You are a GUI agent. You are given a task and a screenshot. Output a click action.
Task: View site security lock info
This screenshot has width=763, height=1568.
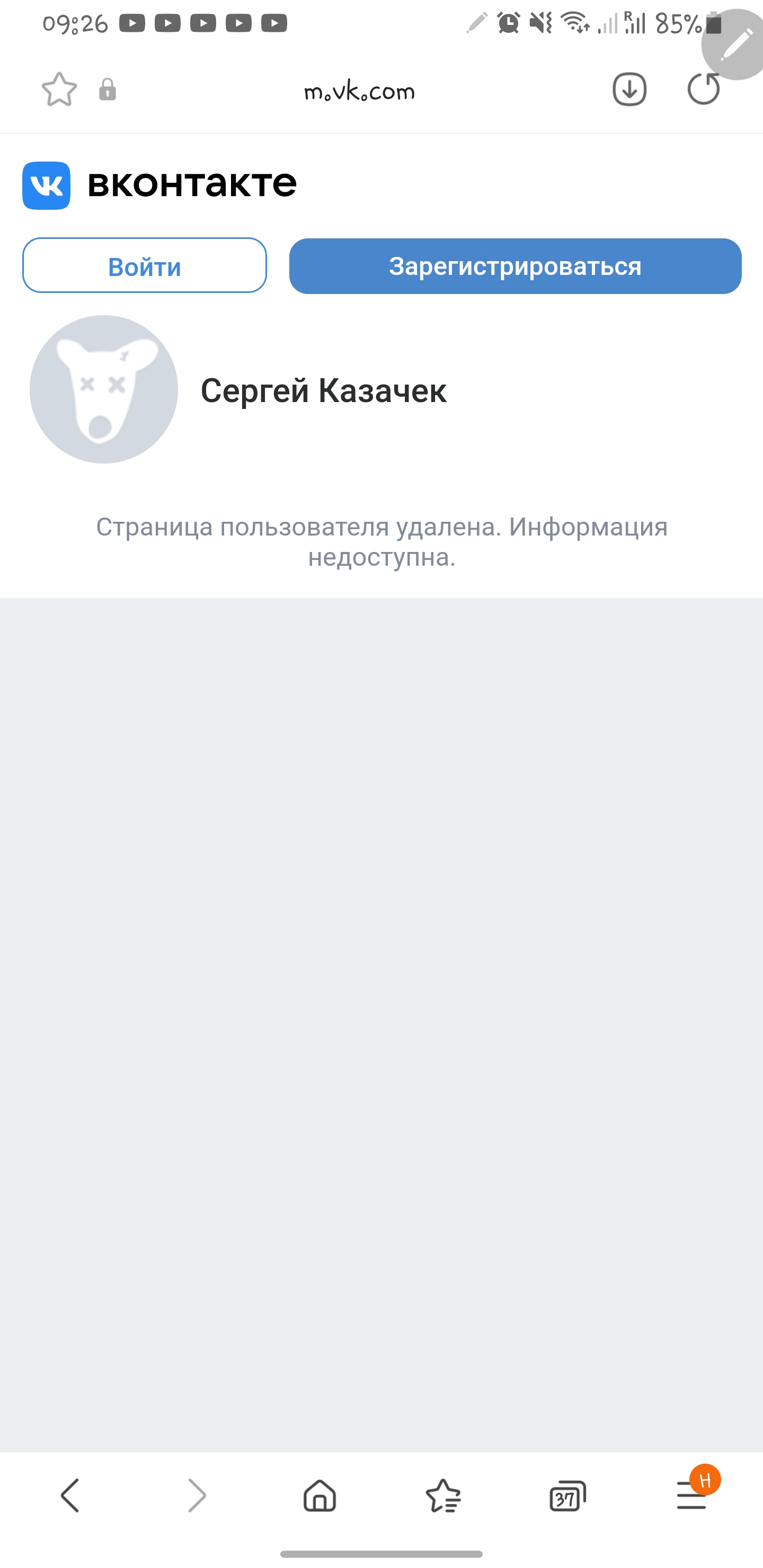(108, 90)
